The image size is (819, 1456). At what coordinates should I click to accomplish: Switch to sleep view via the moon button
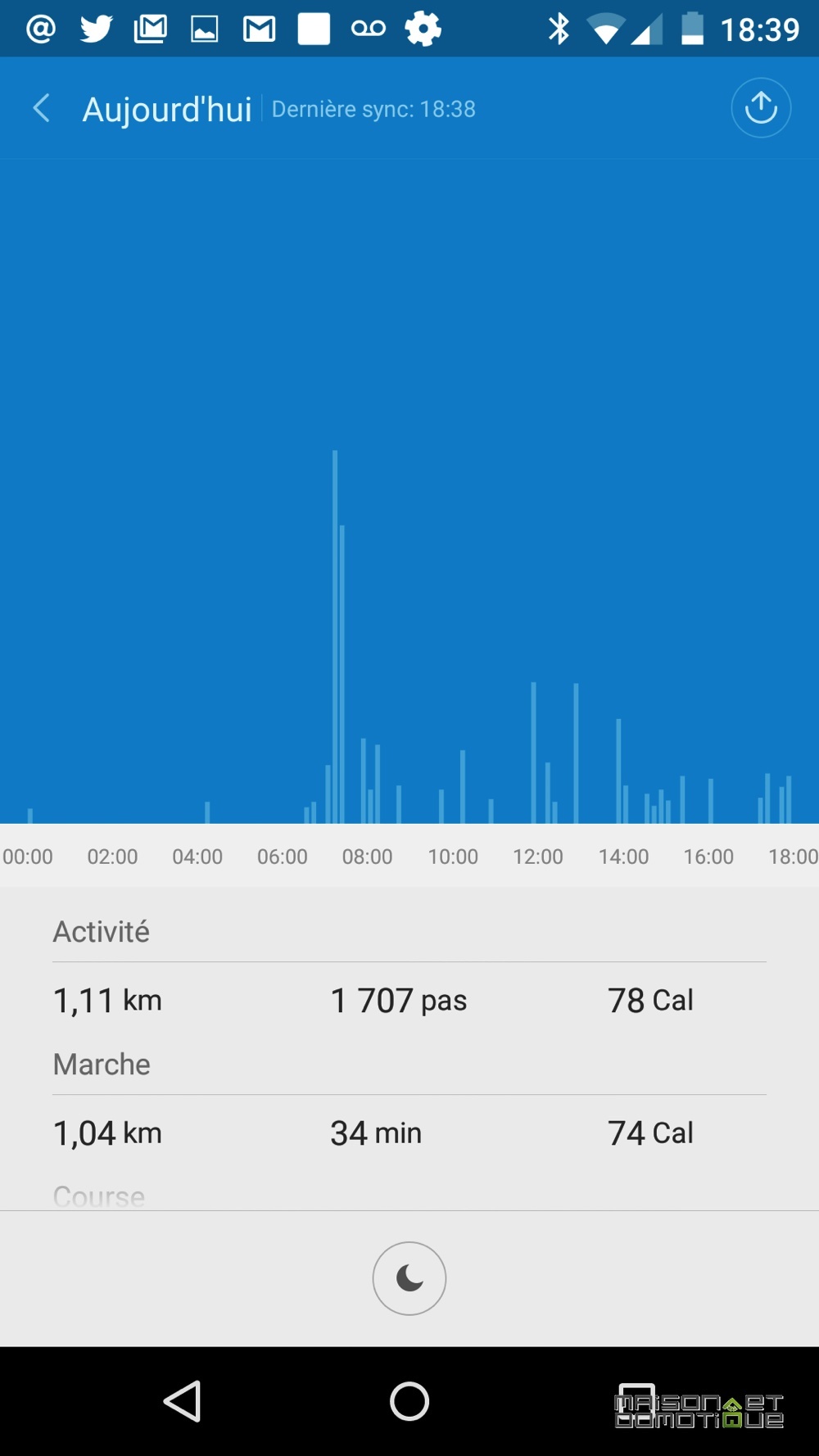point(409,1278)
